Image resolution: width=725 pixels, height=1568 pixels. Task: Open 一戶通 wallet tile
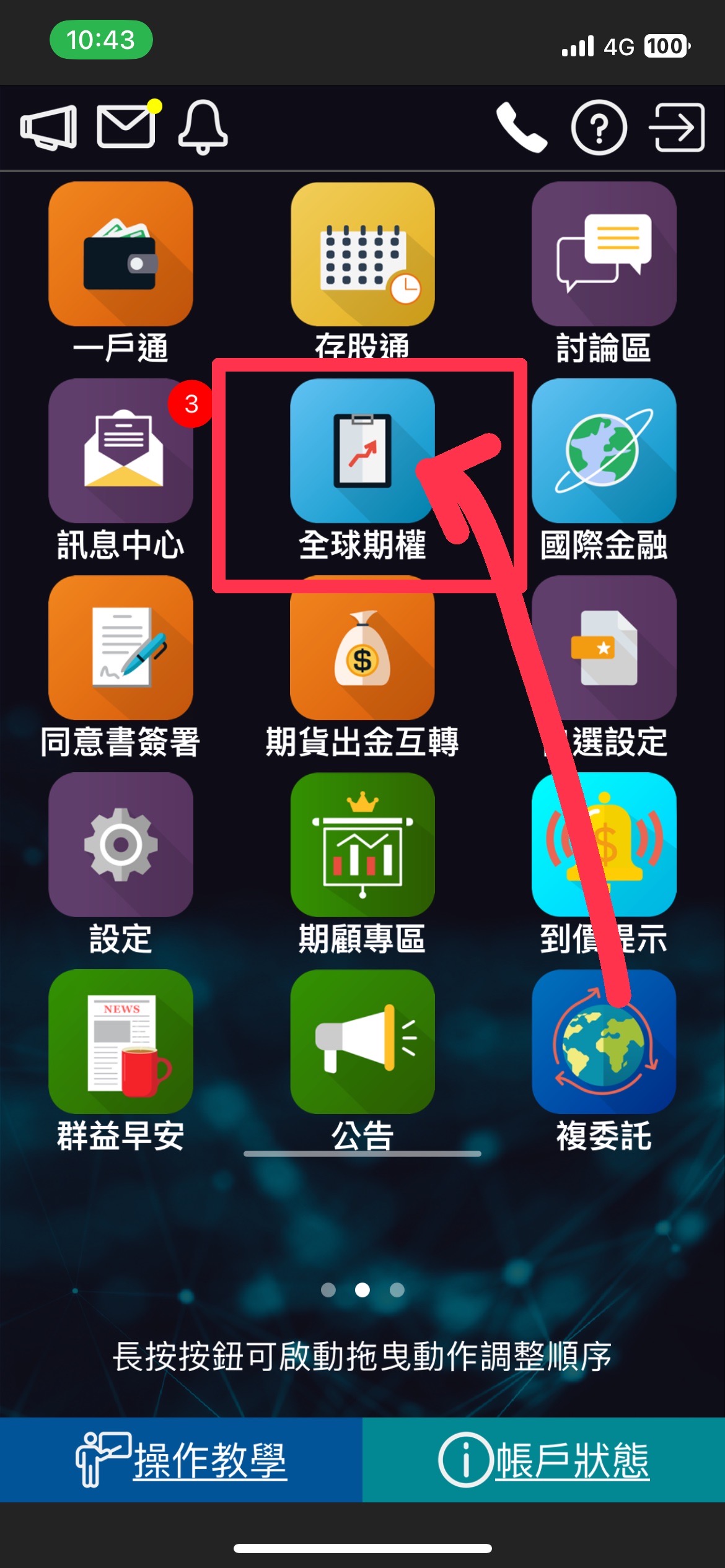point(121,255)
